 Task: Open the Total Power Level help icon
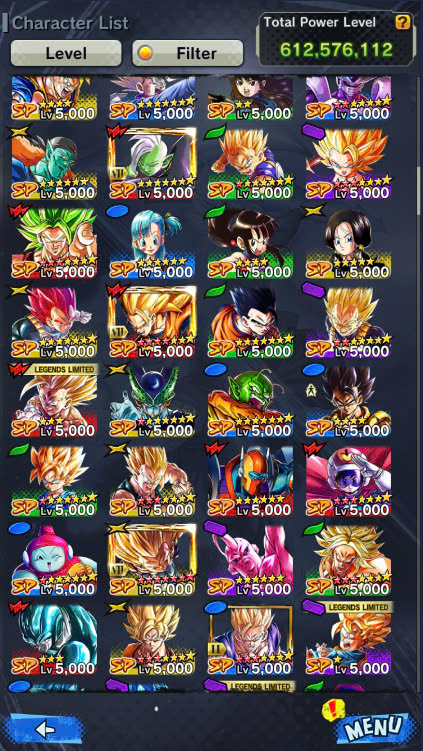tap(402, 22)
